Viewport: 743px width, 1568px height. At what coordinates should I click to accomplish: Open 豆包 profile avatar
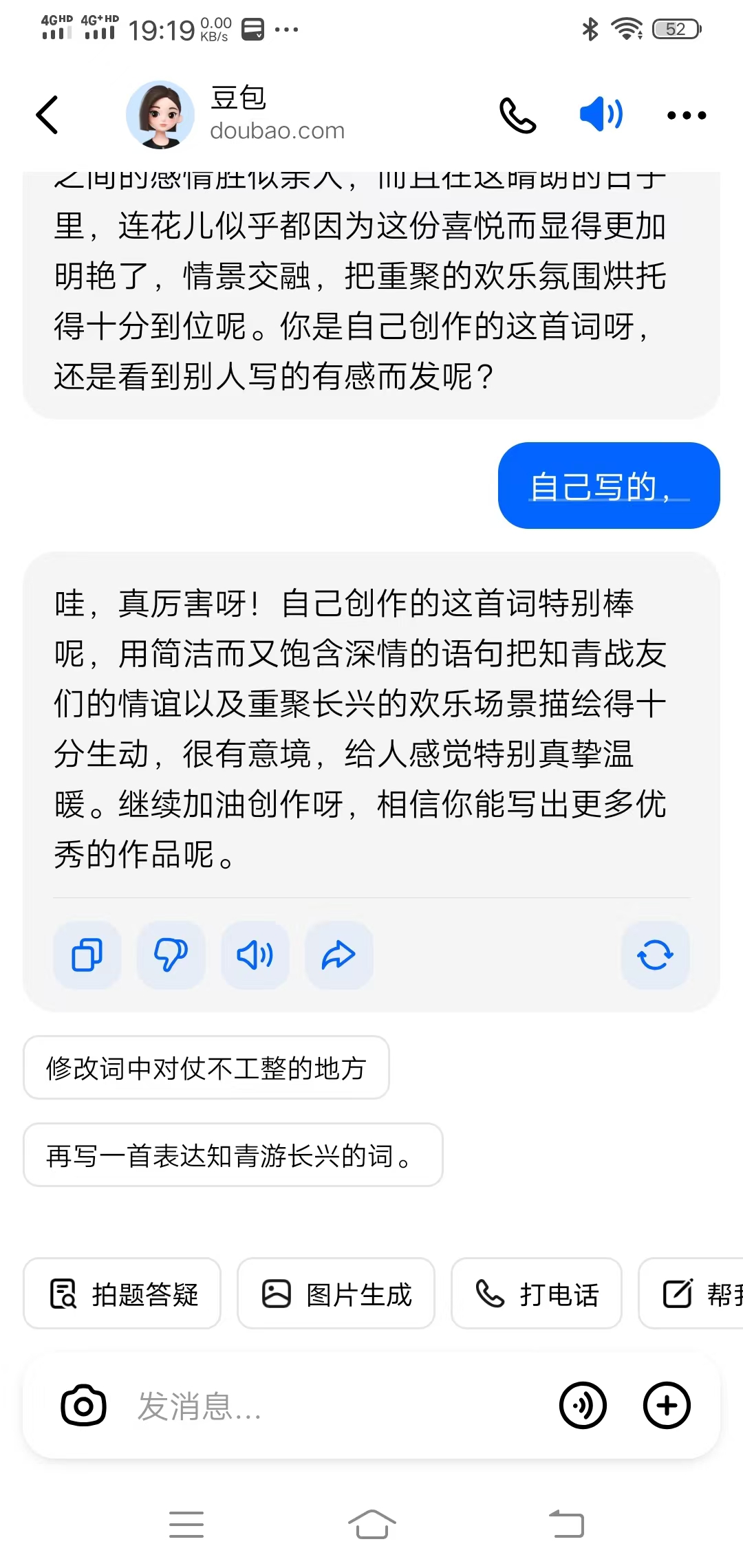pyautogui.click(x=160, y=115)
